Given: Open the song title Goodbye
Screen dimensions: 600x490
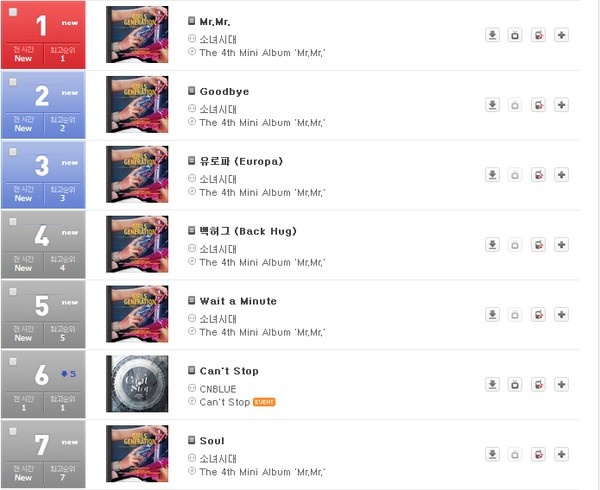Looking at the screenshot, I should pyautogui.click(x=224, y=91).
